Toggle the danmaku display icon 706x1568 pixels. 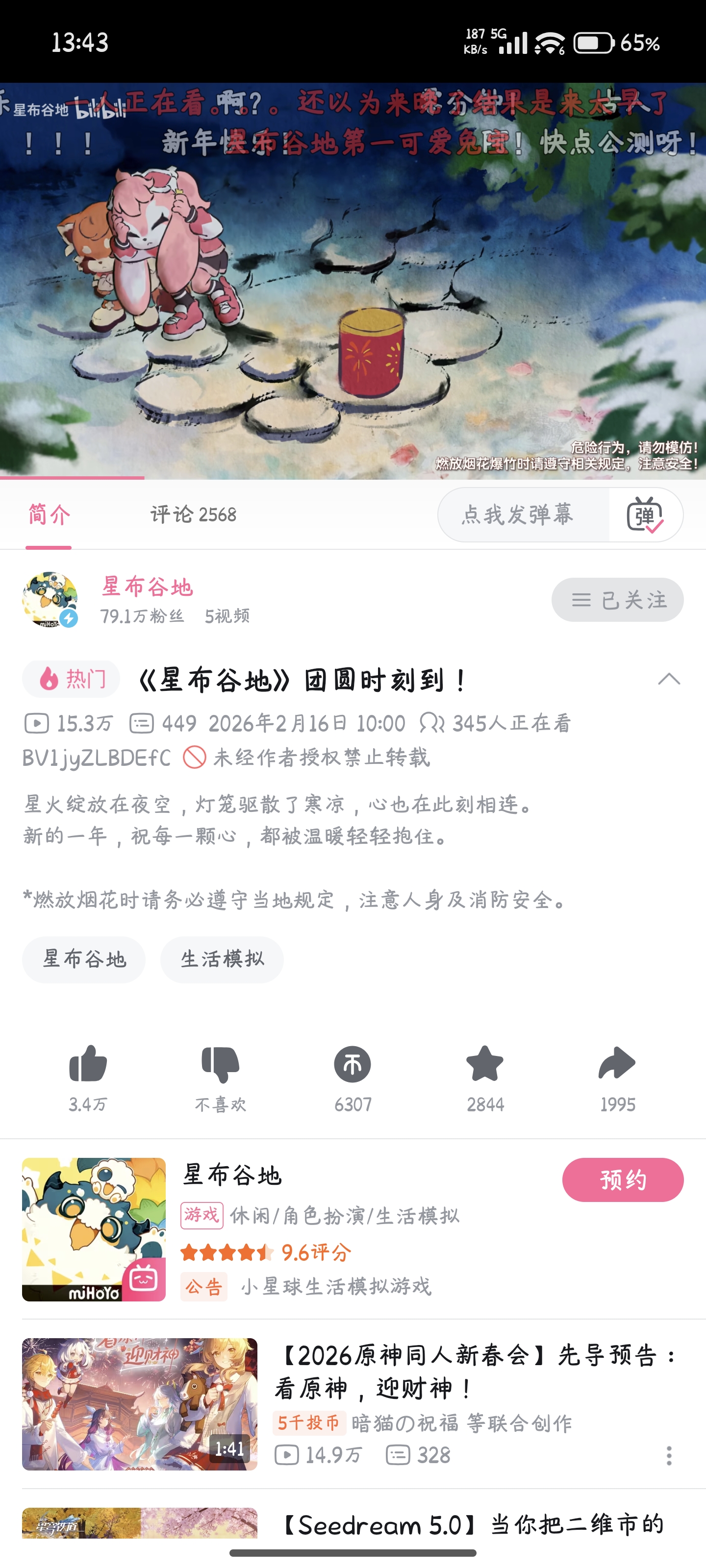[x=645, y=515]
